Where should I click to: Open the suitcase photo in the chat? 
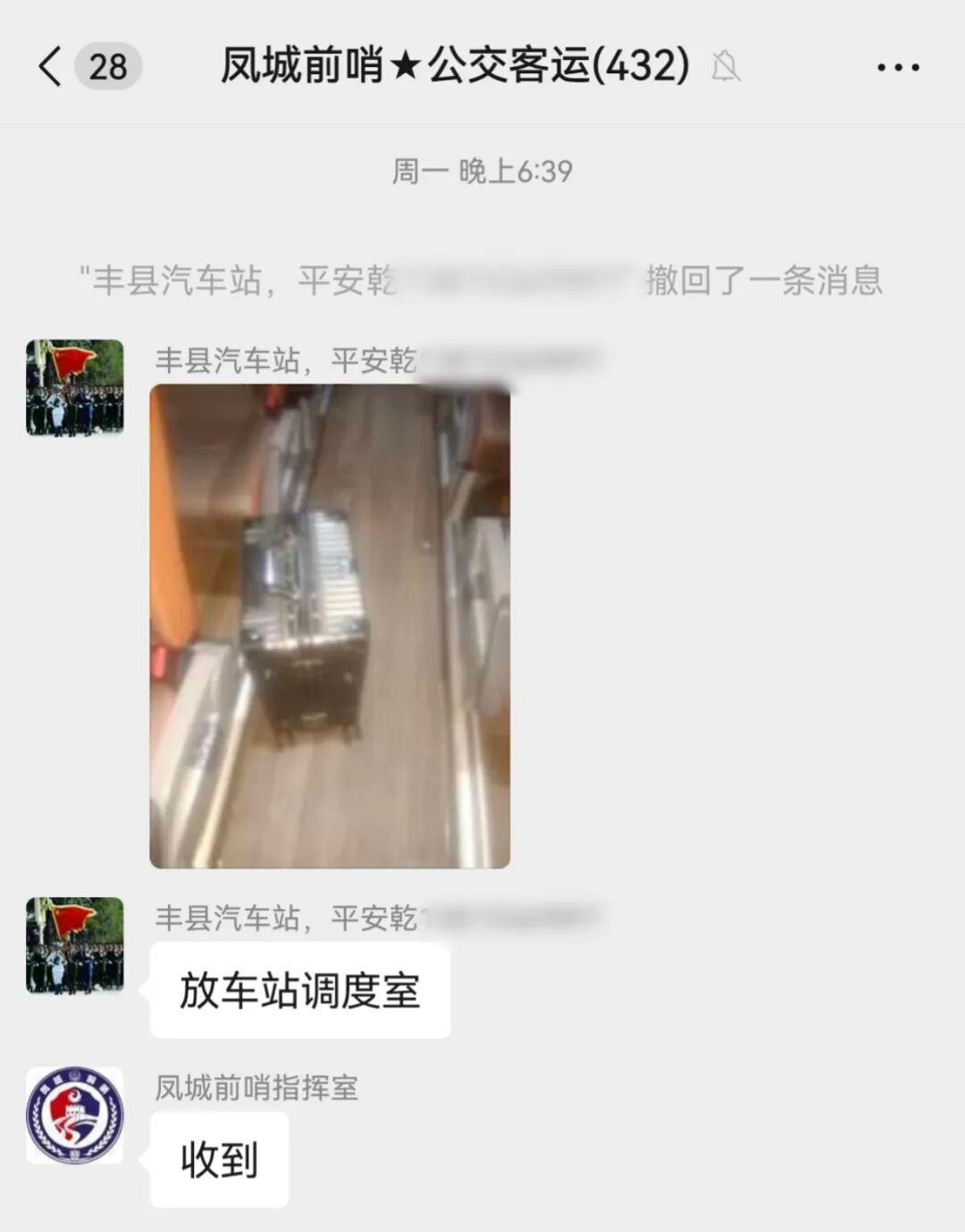click(330, 626)
